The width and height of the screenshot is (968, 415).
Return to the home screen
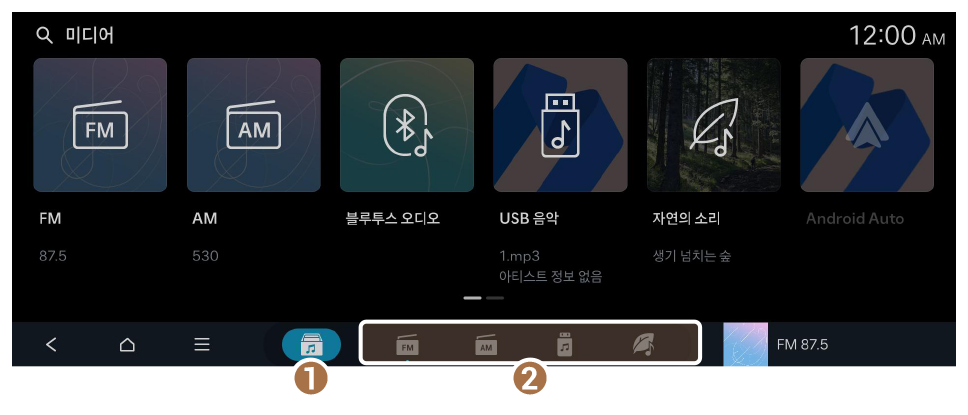127,345
